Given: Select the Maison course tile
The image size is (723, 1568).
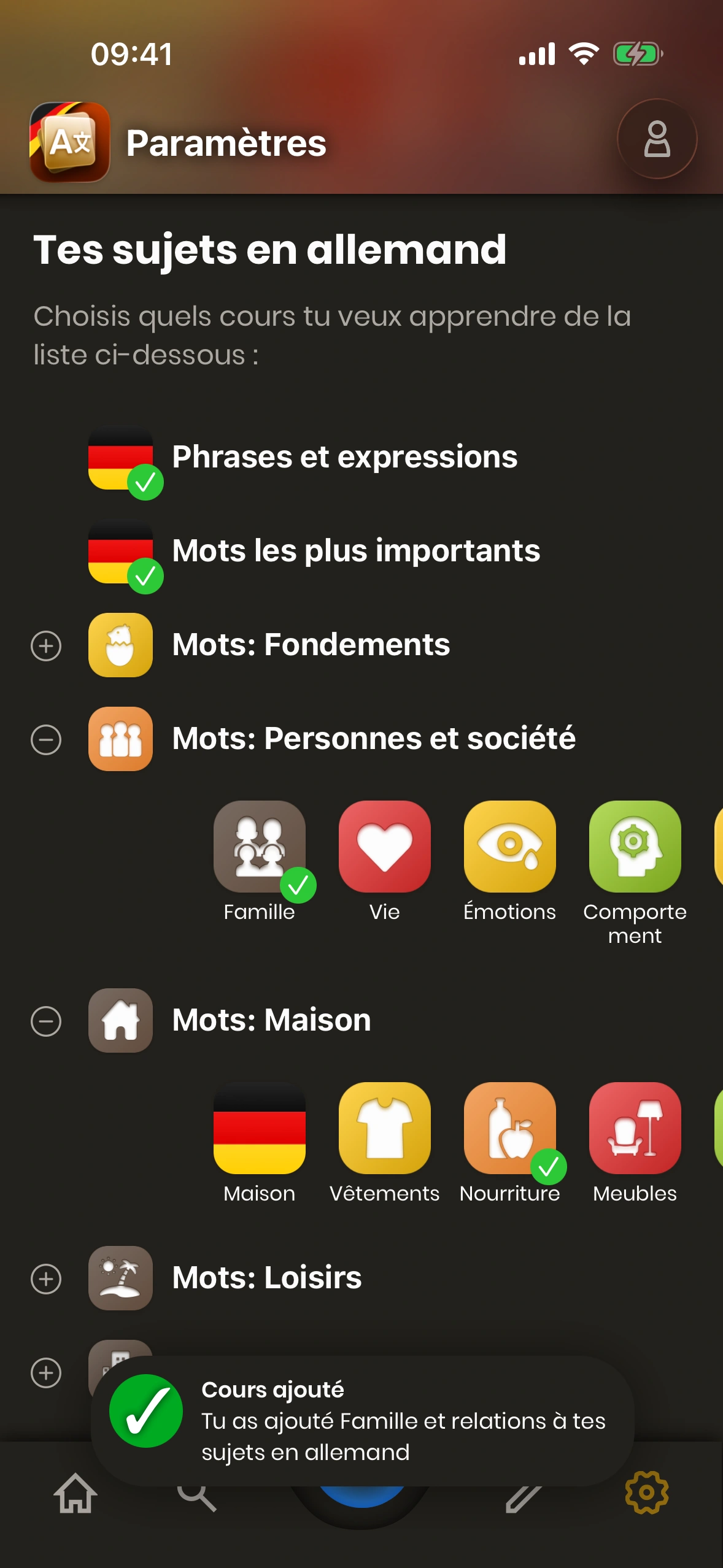Looking at the screenshot, I should [x=260, y=1129].
